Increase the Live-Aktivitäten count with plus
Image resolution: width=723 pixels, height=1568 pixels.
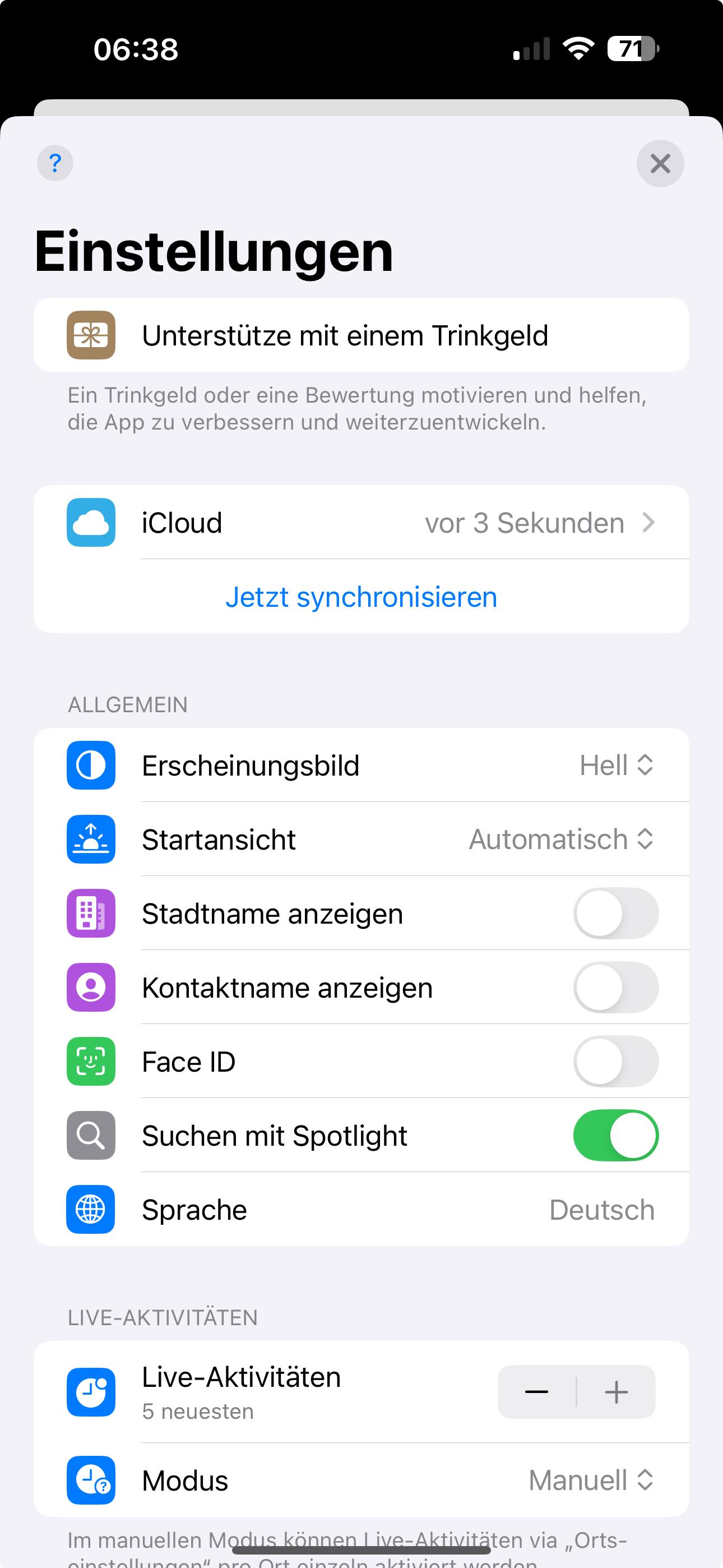pyautogui.click(x=617, y=1392)
